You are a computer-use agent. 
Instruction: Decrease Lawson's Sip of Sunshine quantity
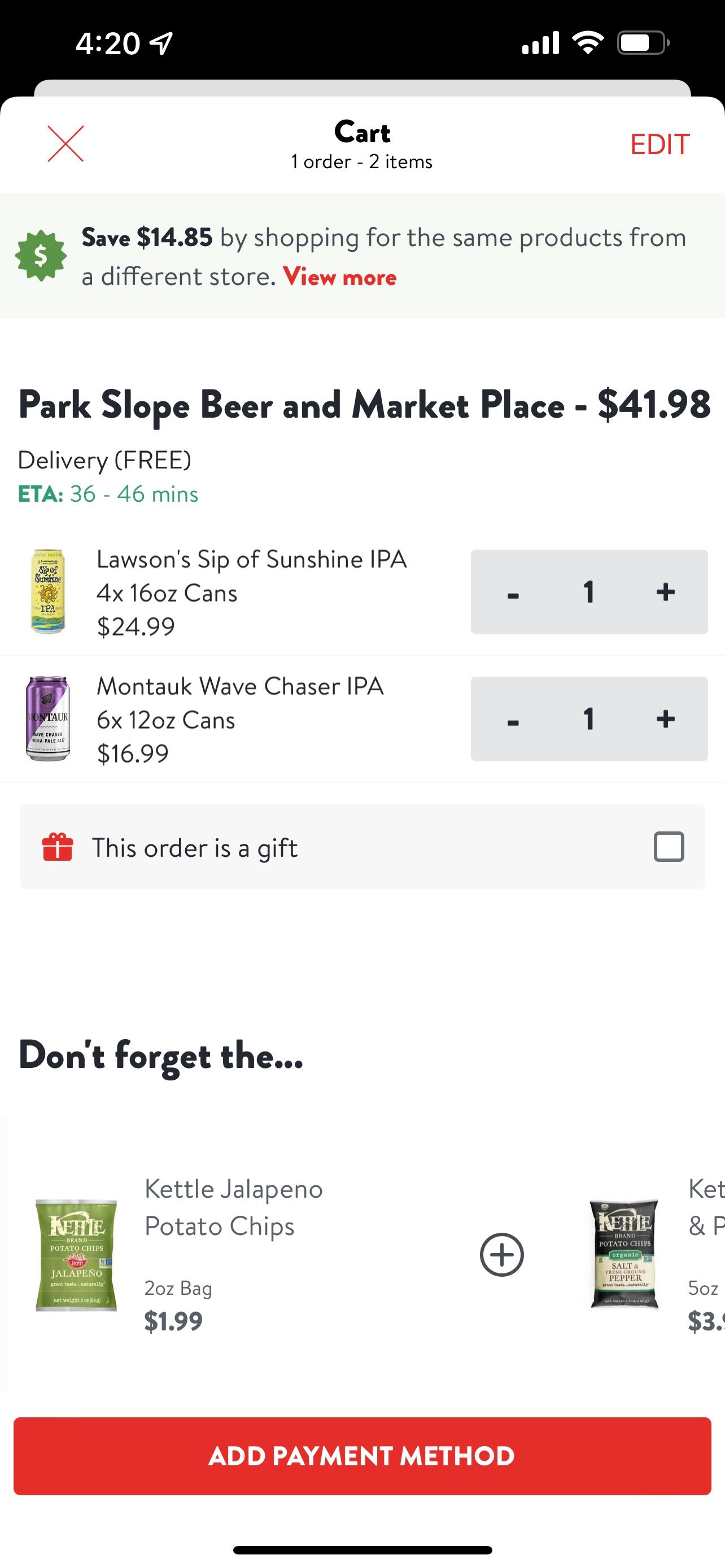point(513,593)
